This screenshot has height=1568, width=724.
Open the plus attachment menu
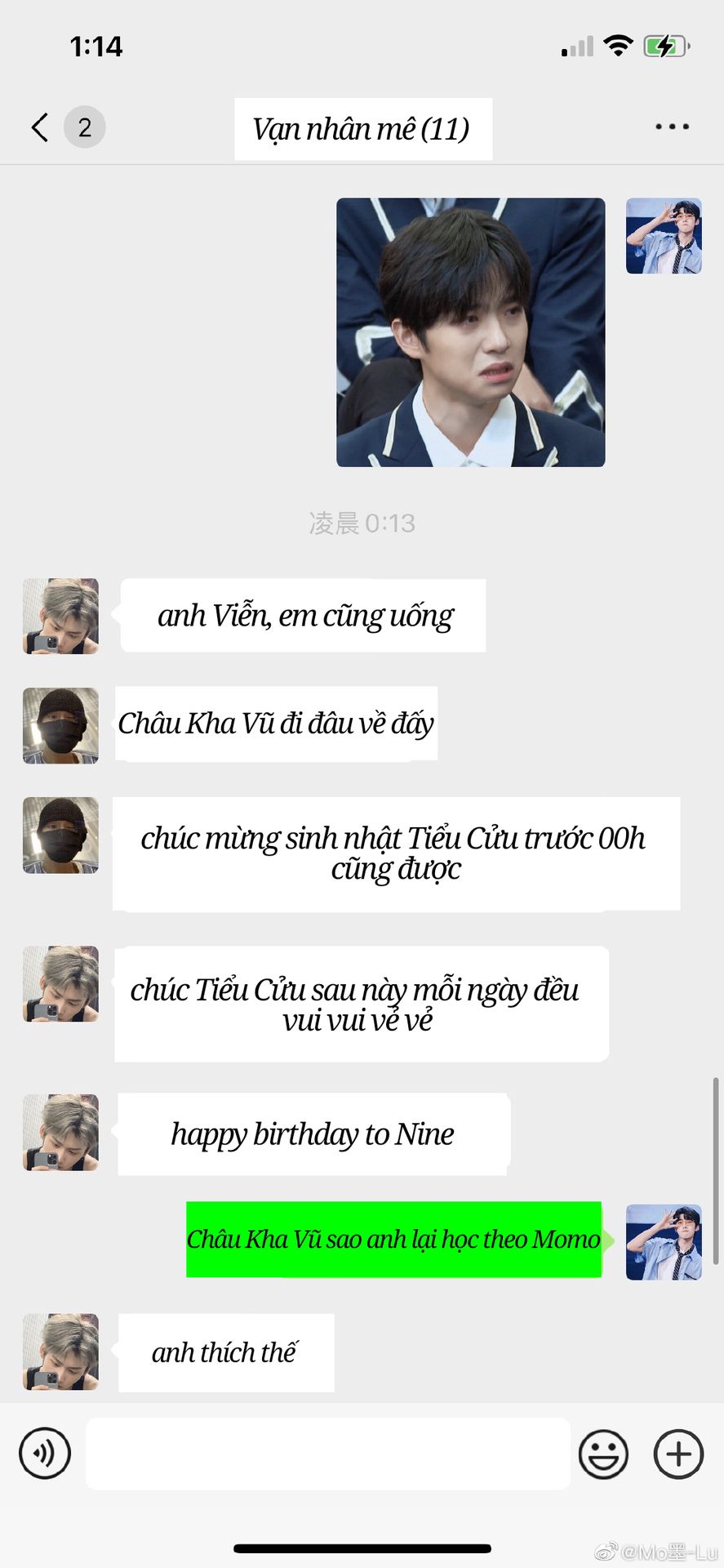tap(678, 1454)
